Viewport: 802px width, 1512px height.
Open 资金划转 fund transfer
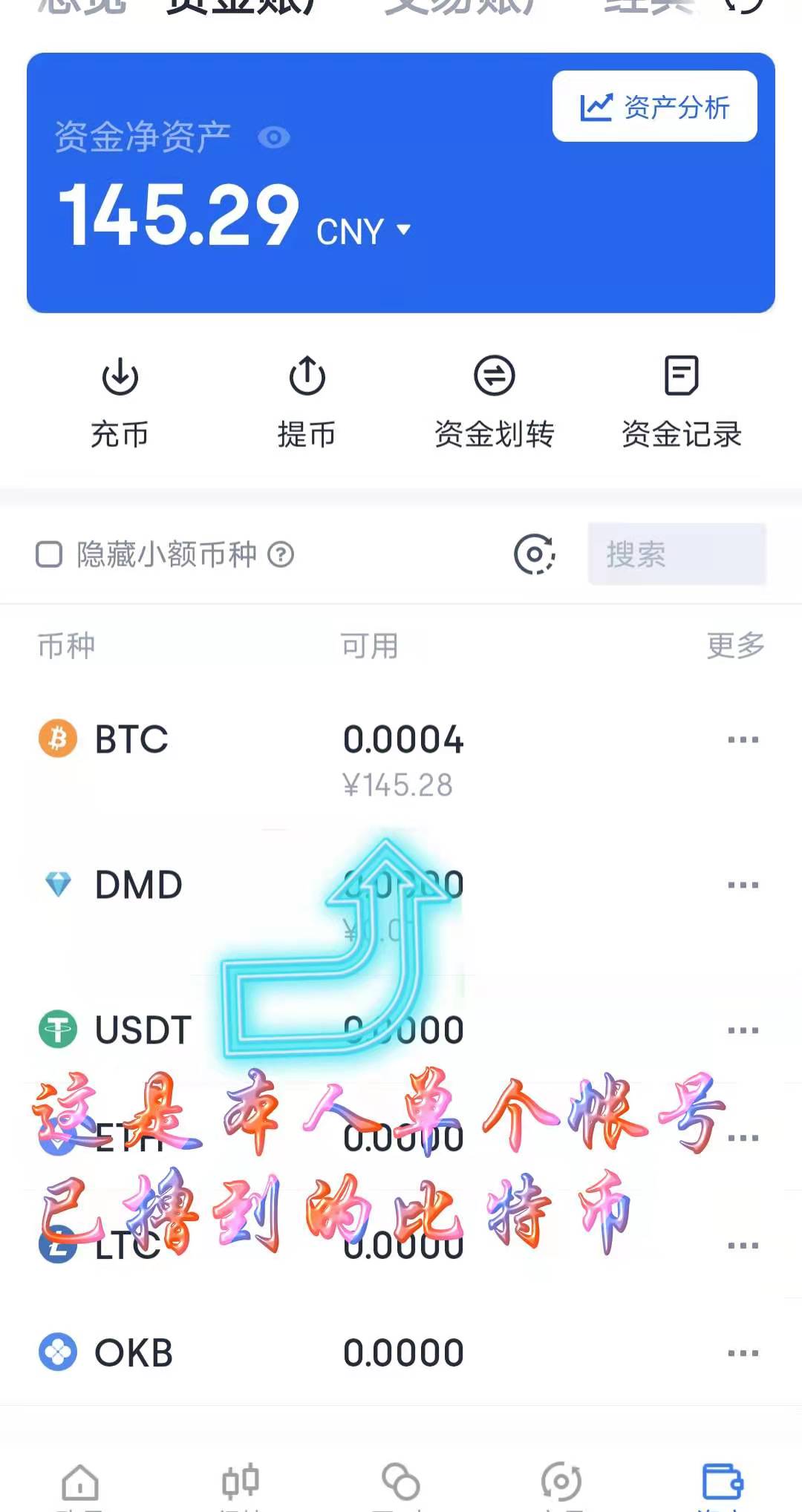494,402
